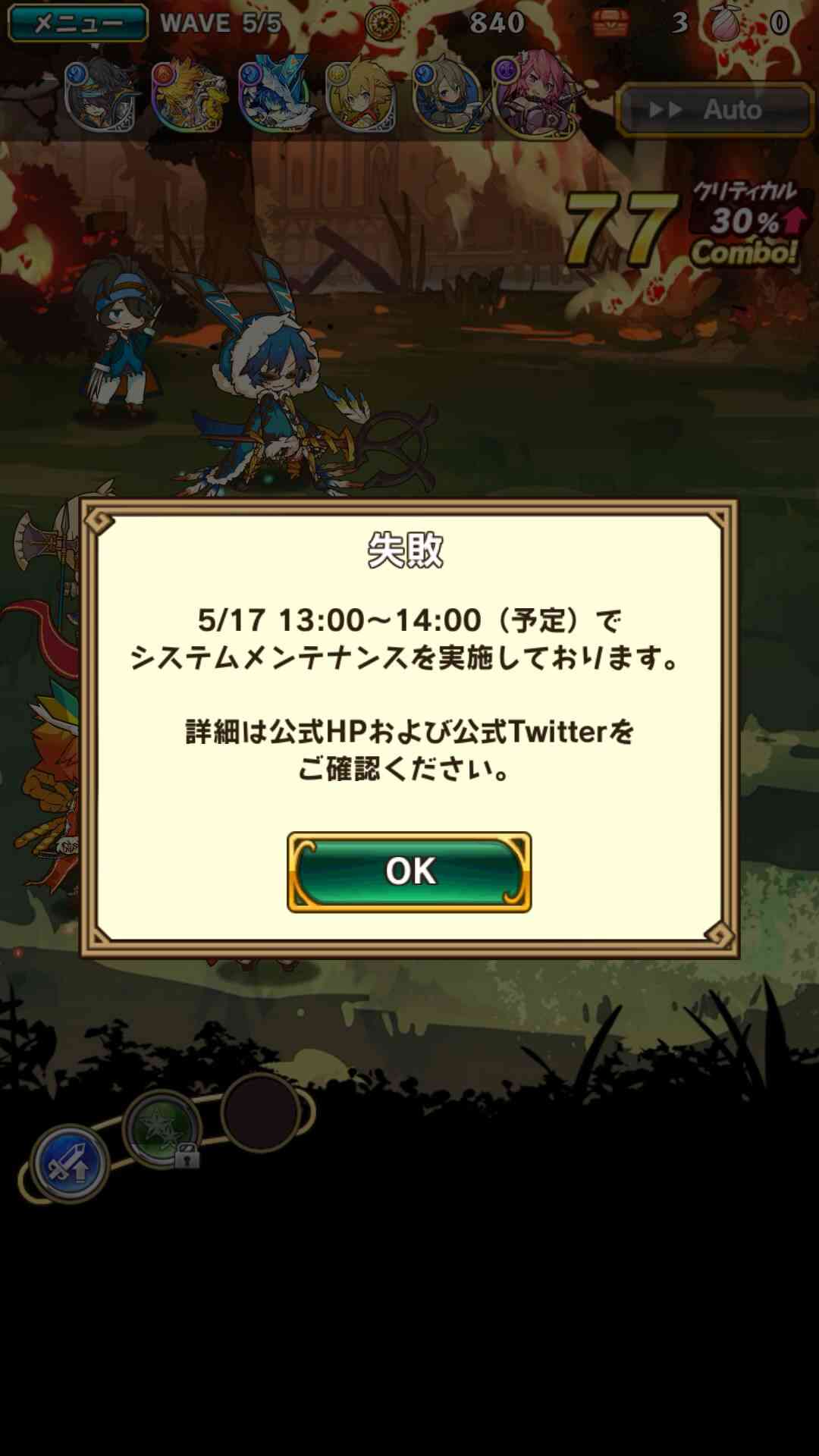Select the pink-haired character portrait
Screen dimensions: 819x1456
point(535,95)
